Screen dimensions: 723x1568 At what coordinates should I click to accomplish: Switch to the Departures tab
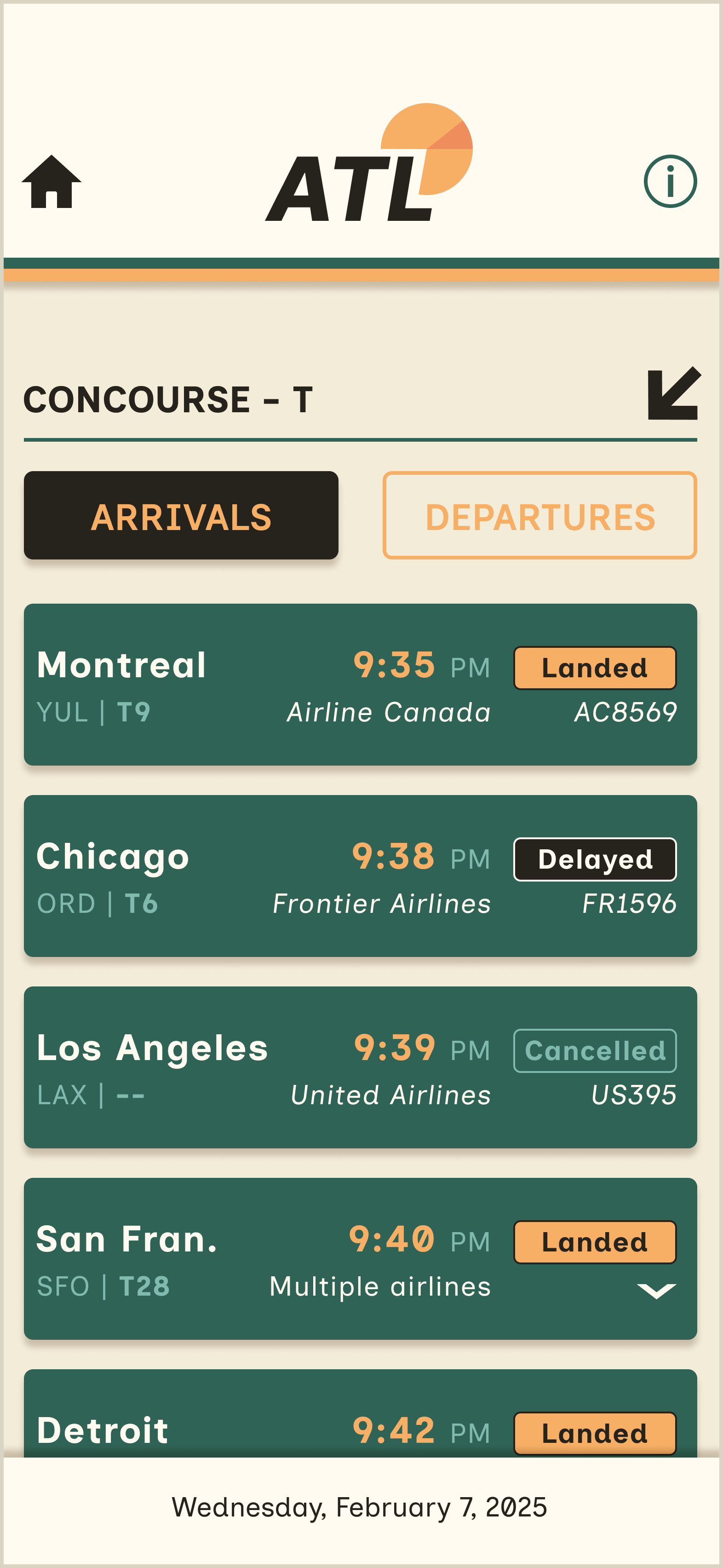tap(539, 516)
